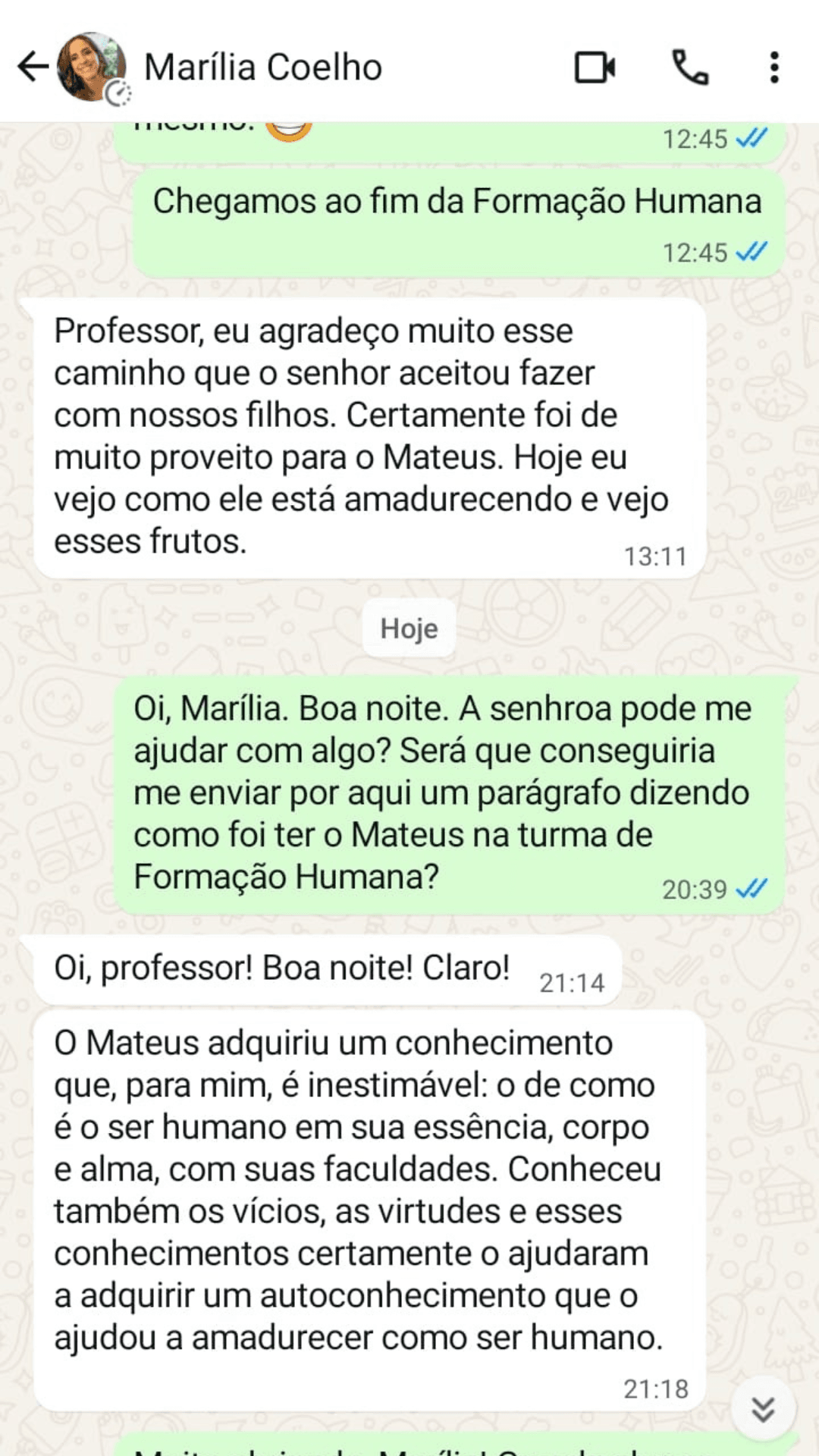Open Marília Coelho's profile picture
The width and height of the screenshot is (819, 1456).
tap(91, 67)
